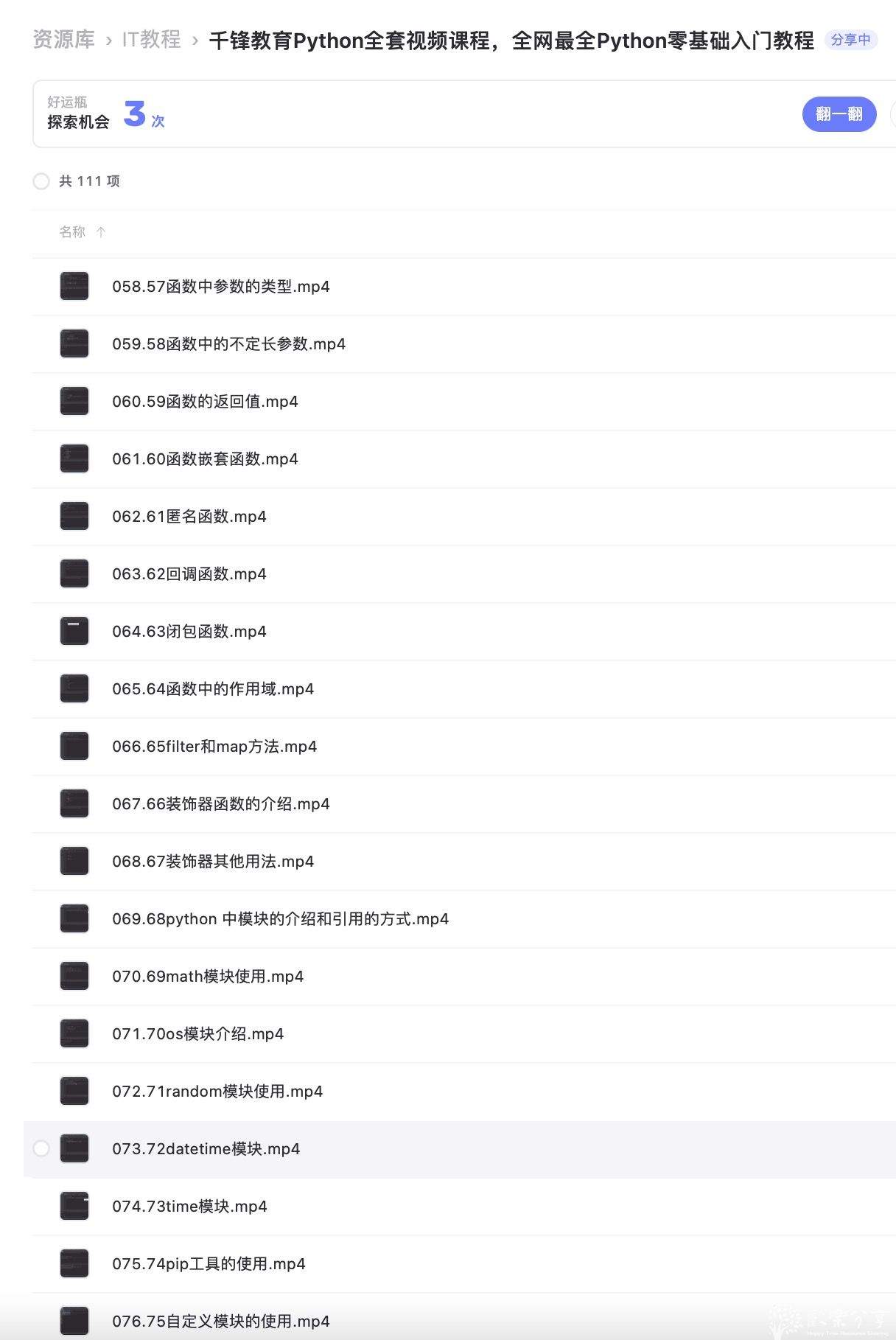Open 058.57函数中参数的类型.mp4
Image resolution: width=896 pixels, height=1340 pixels.
tap(220, 287)
